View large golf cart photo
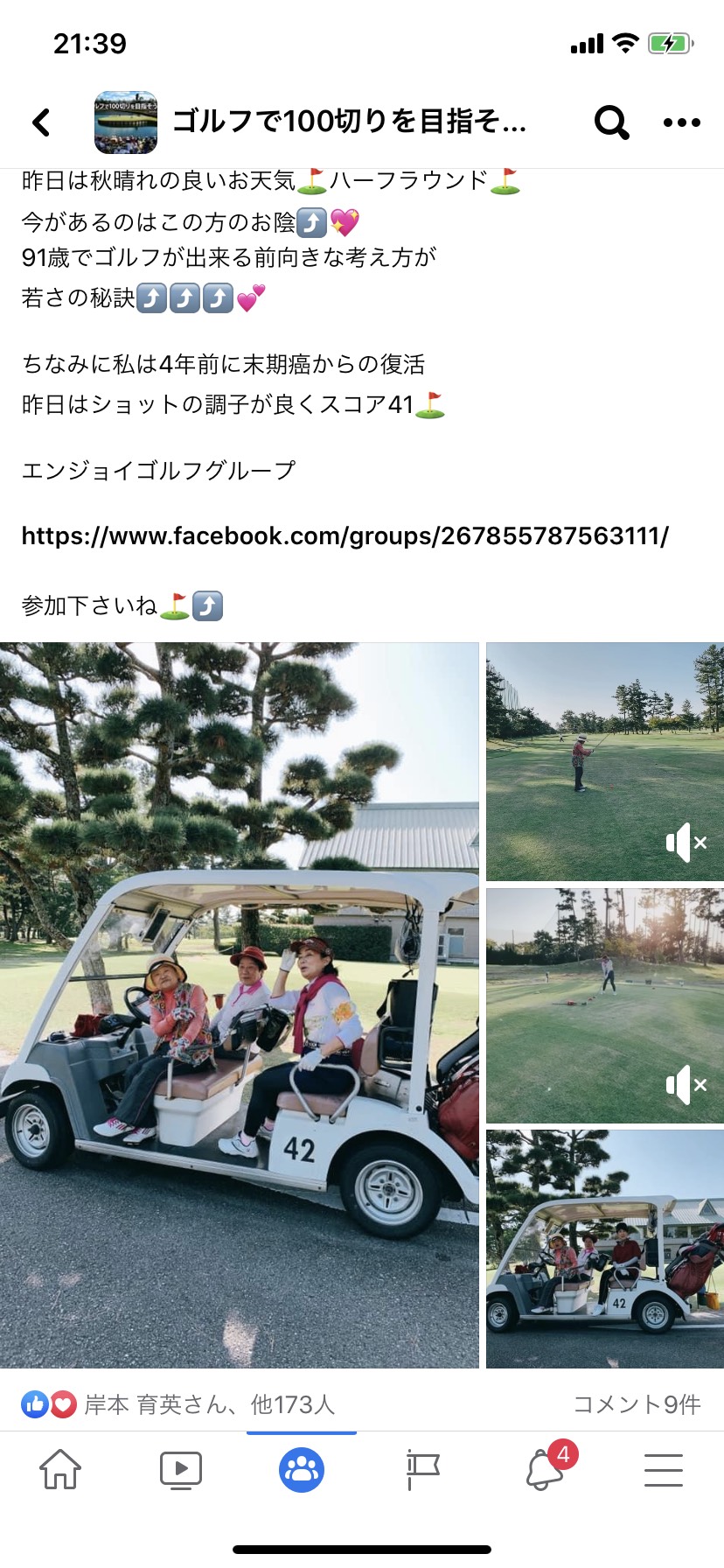Screen dimensions: 724x1568 [239, 1004]
